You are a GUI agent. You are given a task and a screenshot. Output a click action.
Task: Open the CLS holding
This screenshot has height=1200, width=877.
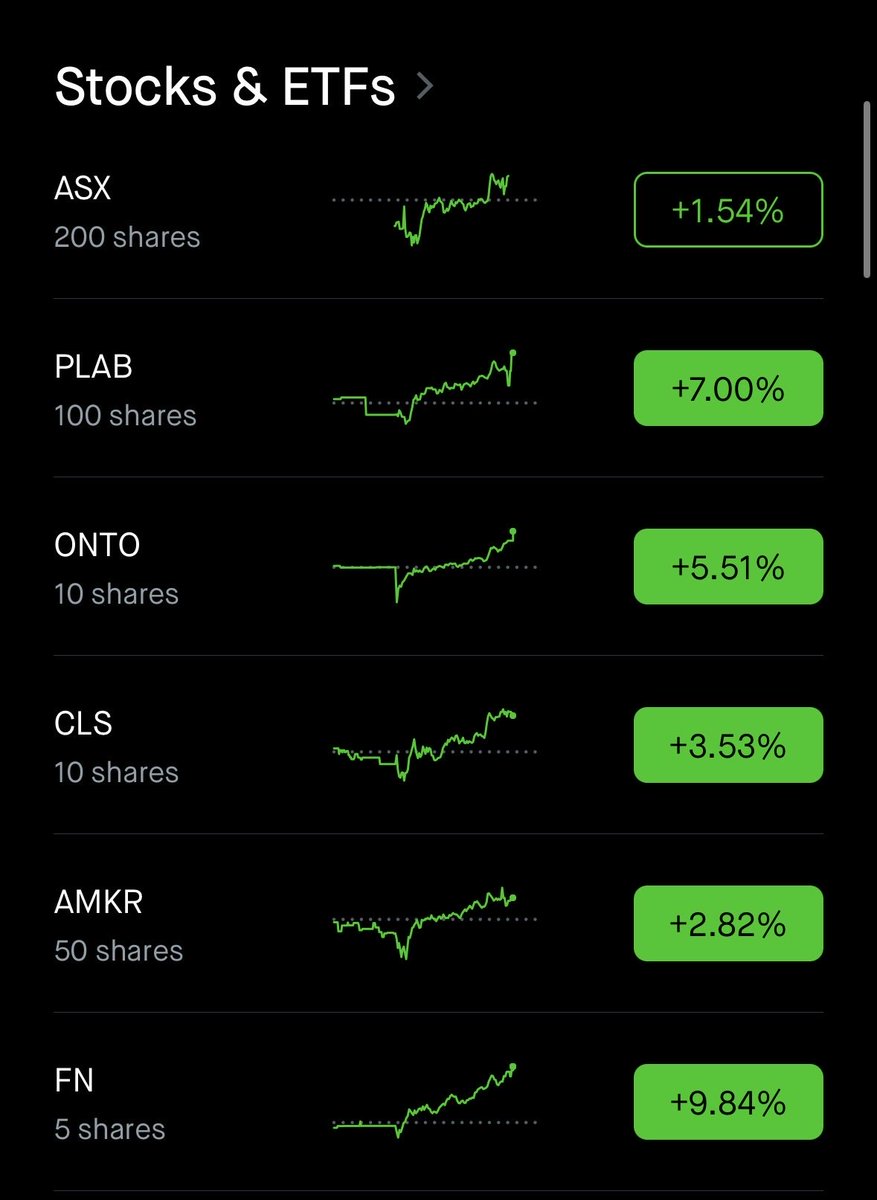click(x=116, y=746)
